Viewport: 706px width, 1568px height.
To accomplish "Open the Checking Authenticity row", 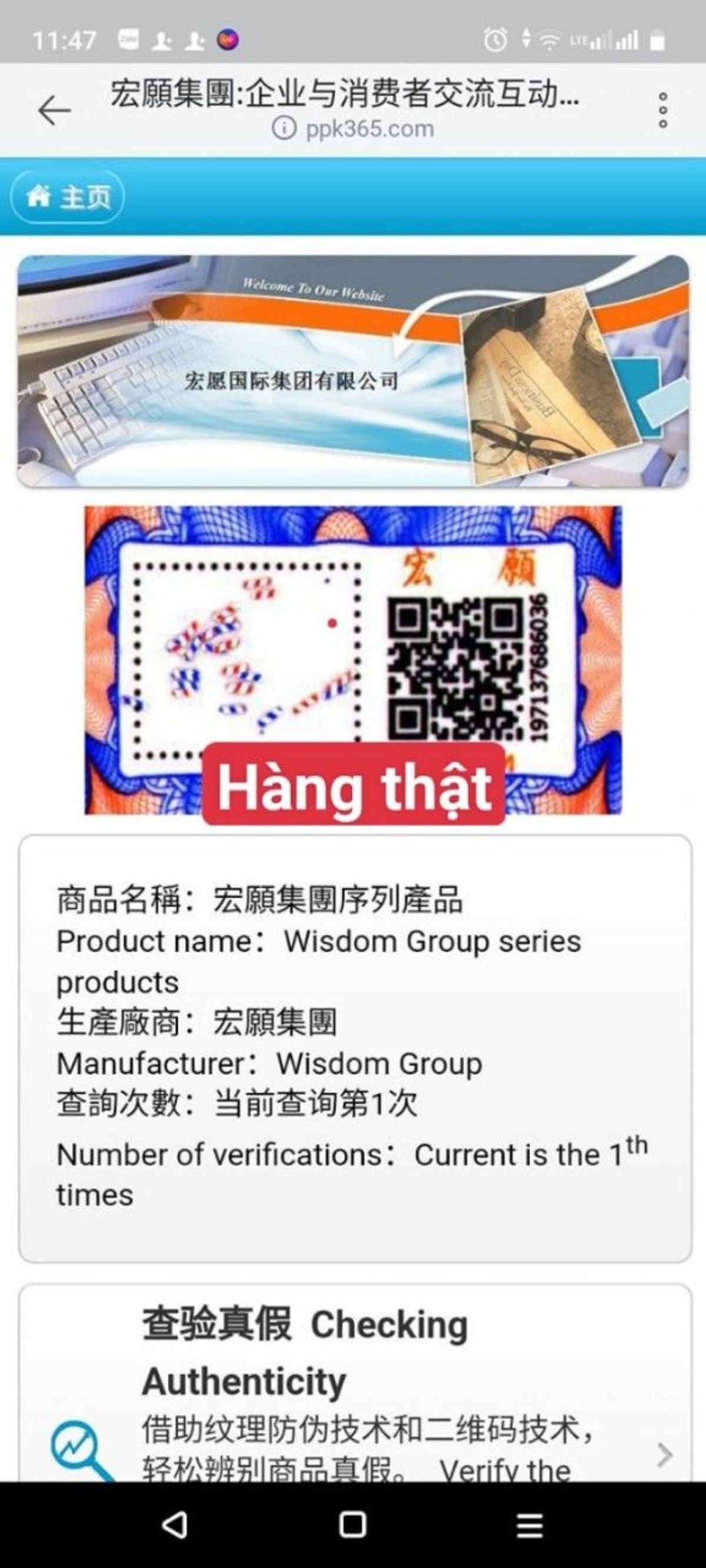I will coord(355,1383).
